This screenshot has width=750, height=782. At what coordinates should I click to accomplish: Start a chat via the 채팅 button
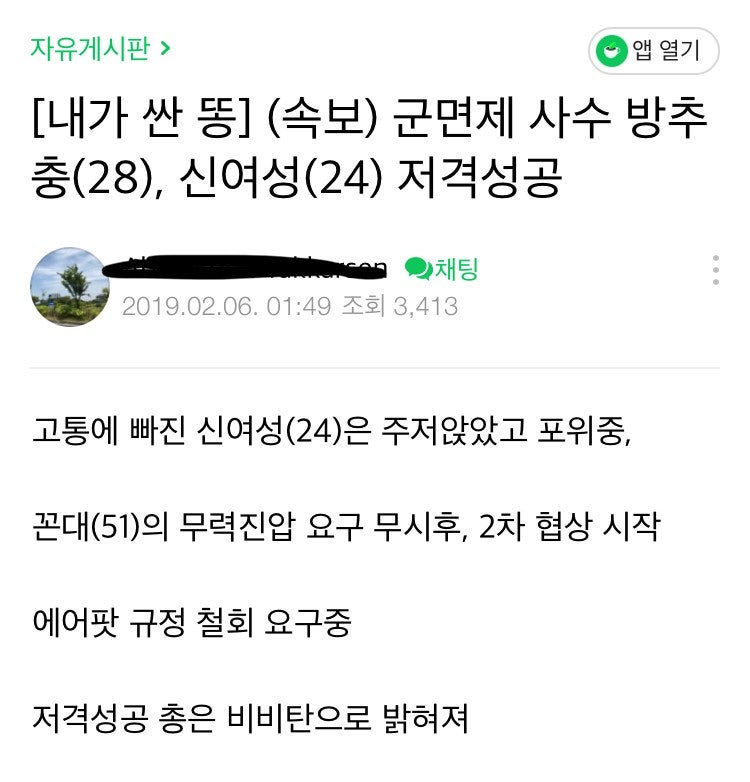pos(441,269)
